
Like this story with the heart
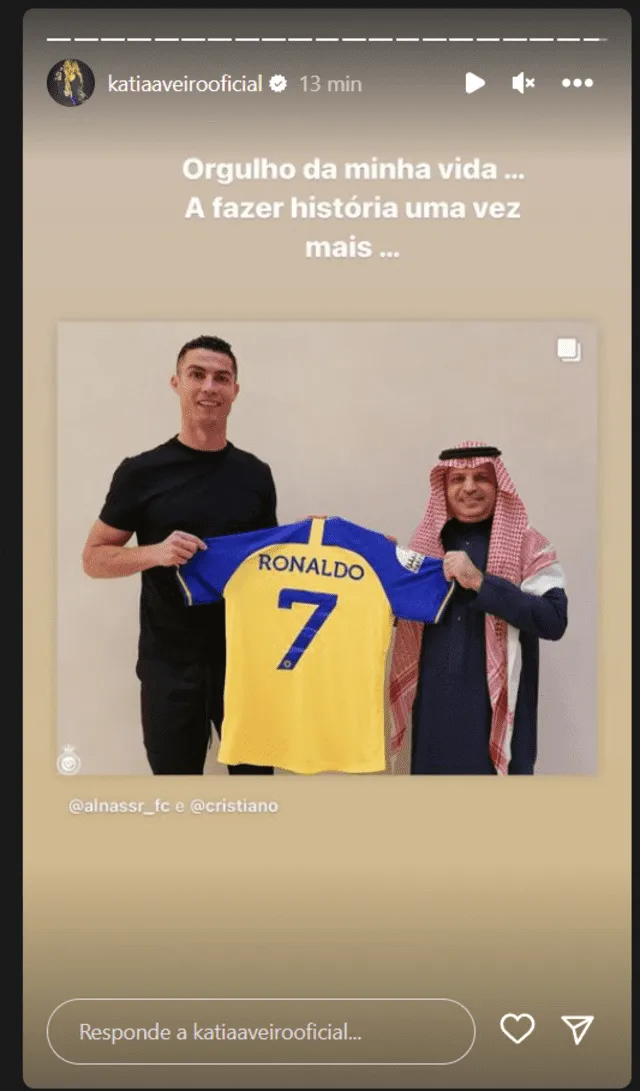coord(517,1029)
